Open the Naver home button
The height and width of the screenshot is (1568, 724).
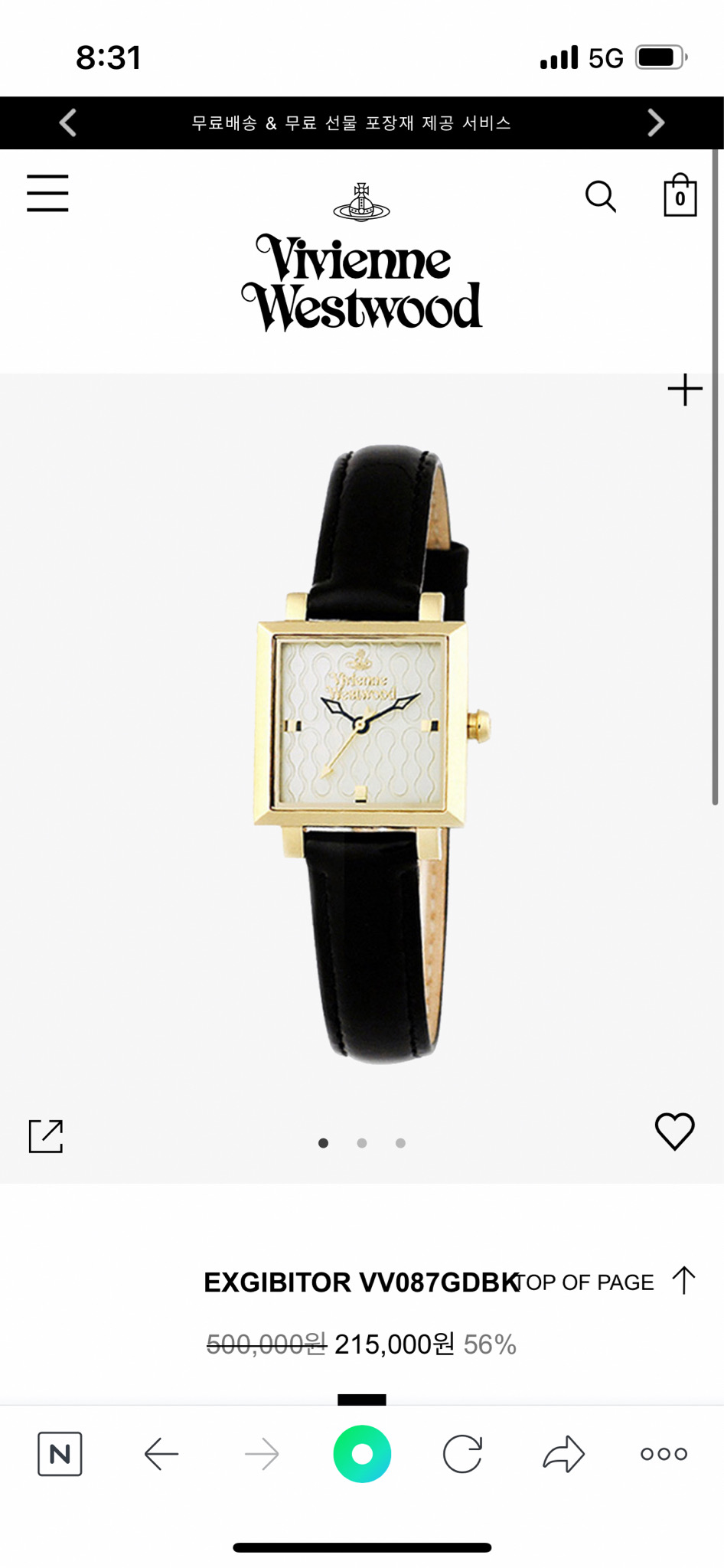click(x=60, y=1453)
